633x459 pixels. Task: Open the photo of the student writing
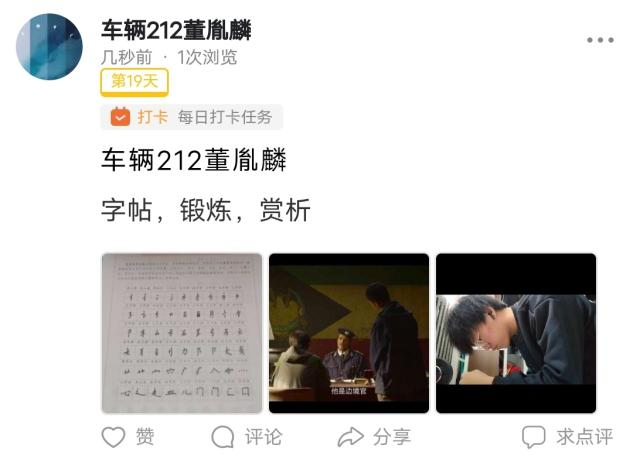pyautogui.click(x=515, y=333)
